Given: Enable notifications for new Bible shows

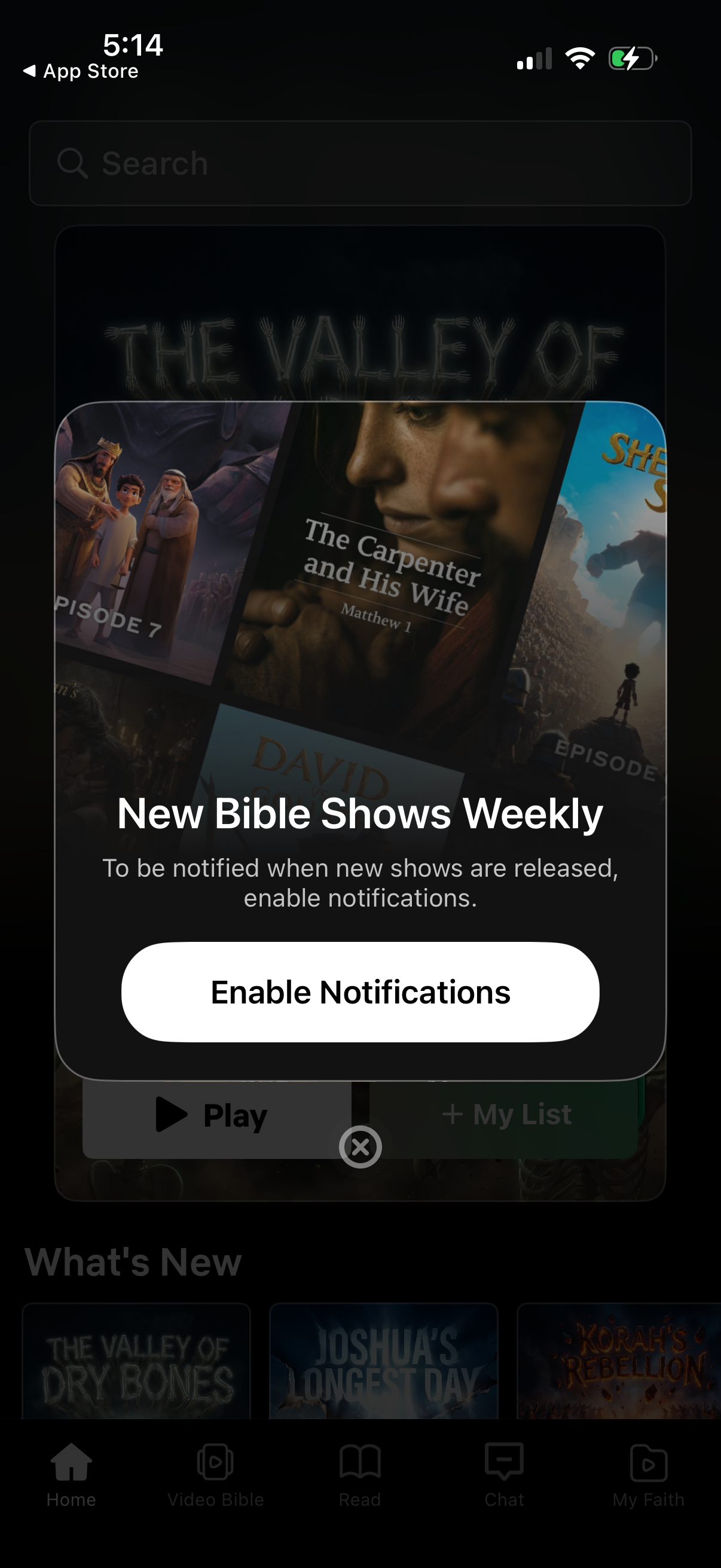Looking at the screenshot, I should coord(360,992).
